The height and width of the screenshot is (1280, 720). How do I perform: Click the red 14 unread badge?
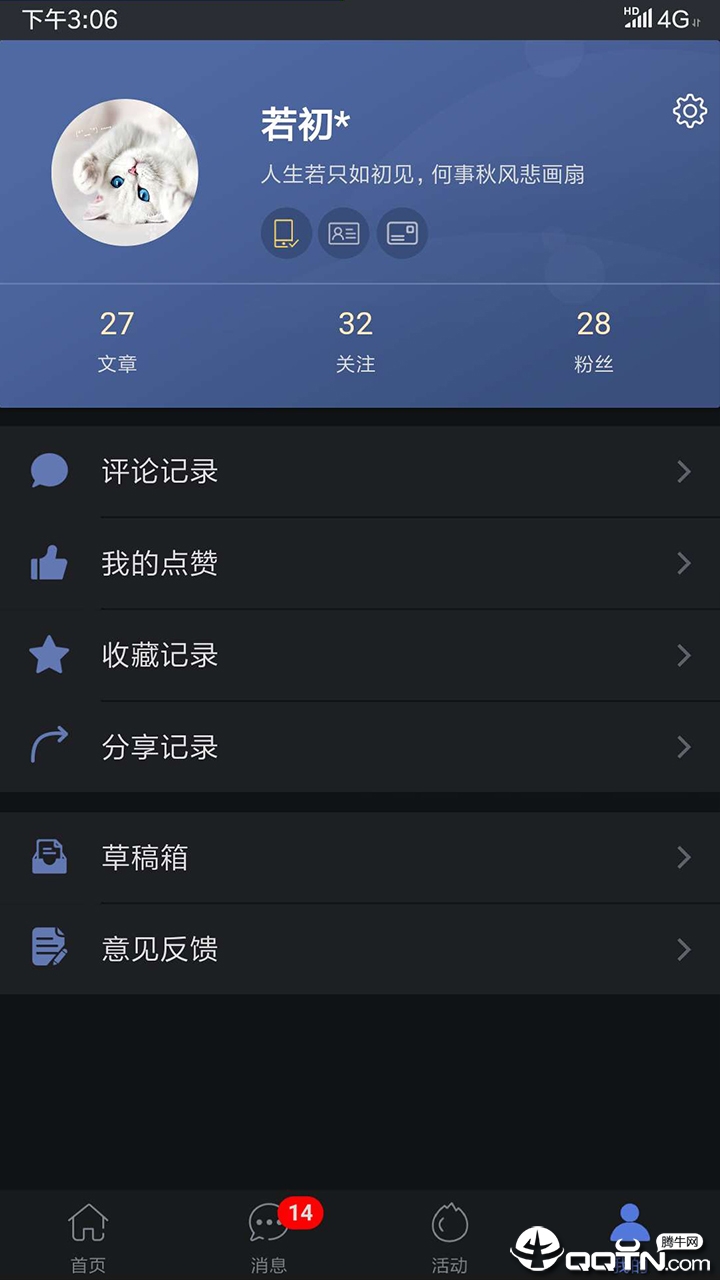tap(299, 1212)
